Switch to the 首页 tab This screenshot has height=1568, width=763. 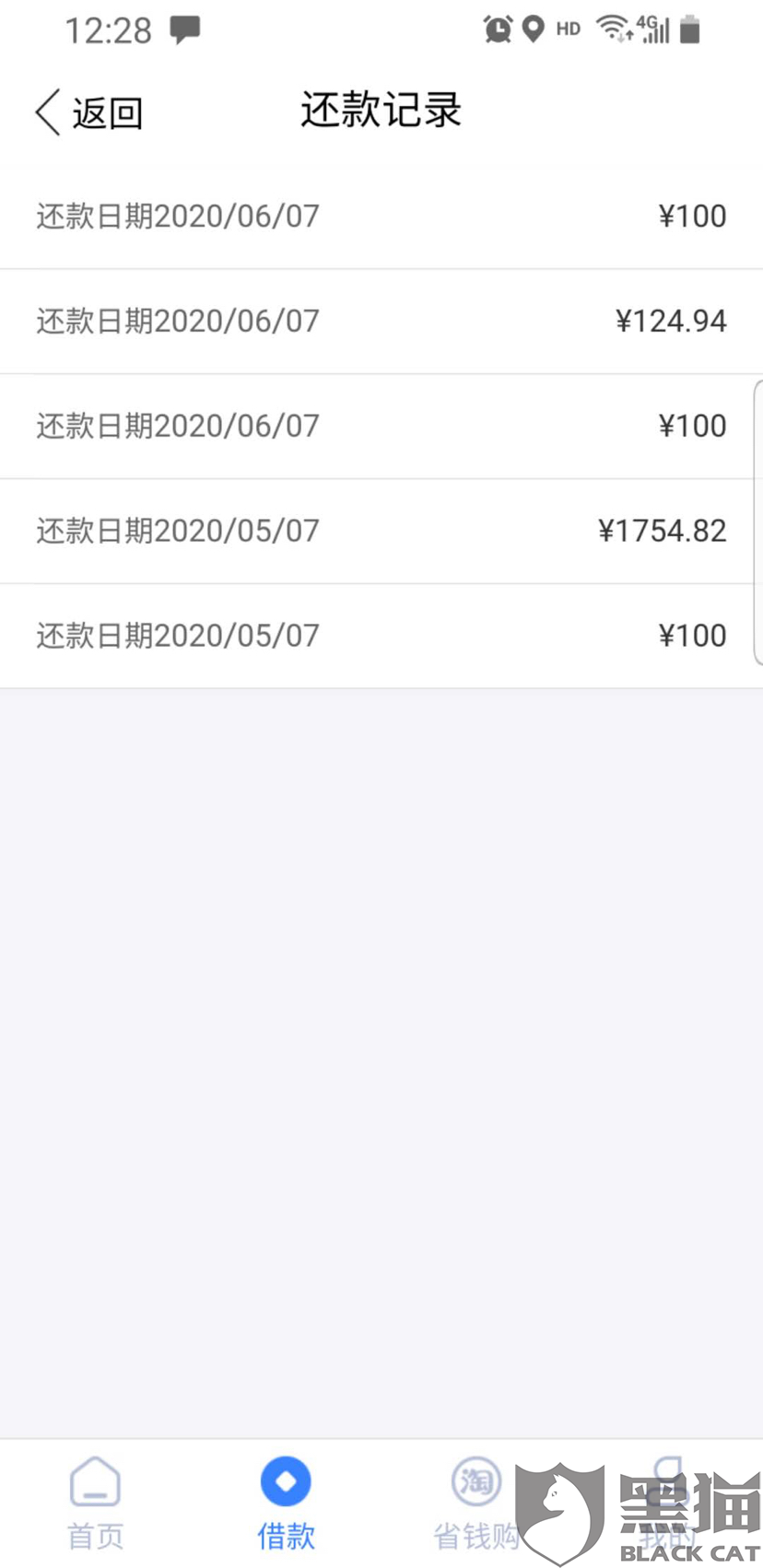point(95,1502)
